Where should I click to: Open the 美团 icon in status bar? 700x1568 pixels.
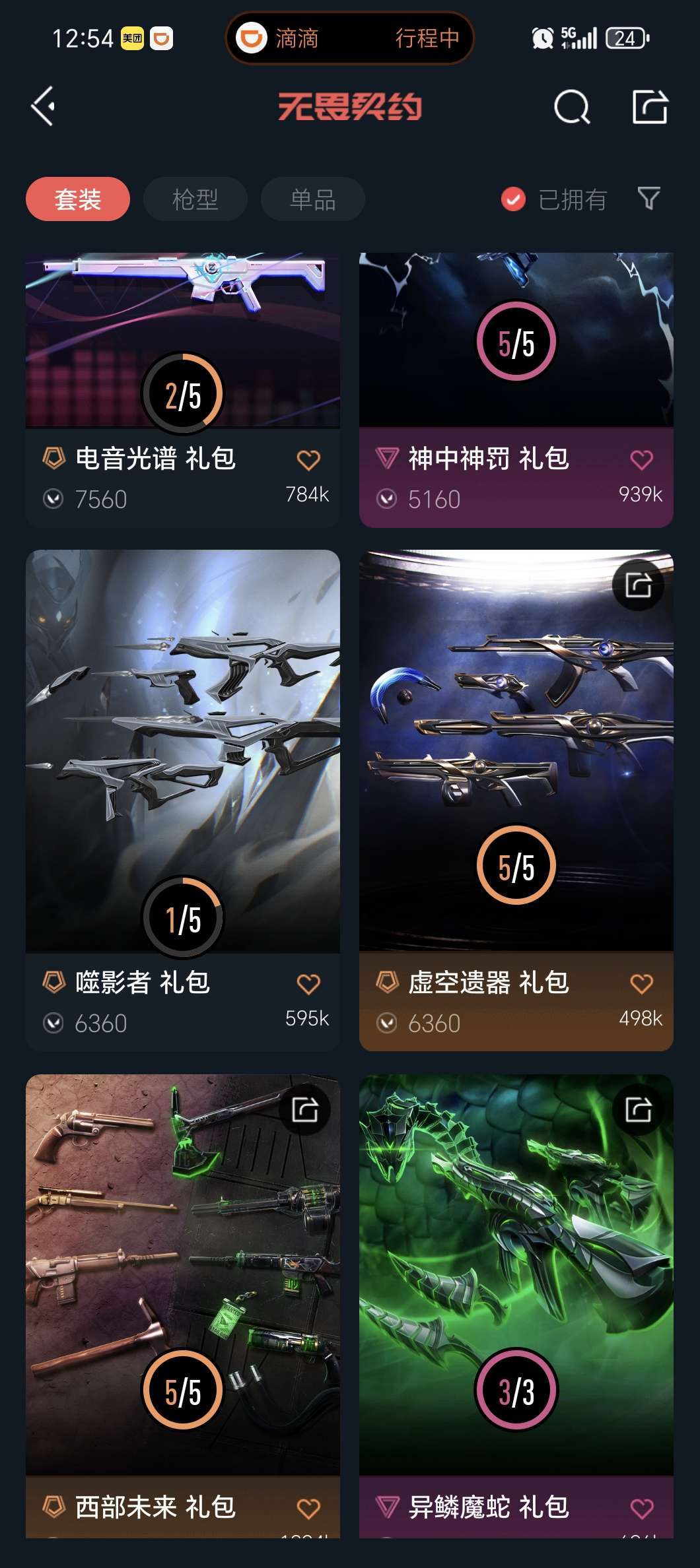tap(133, 38)
